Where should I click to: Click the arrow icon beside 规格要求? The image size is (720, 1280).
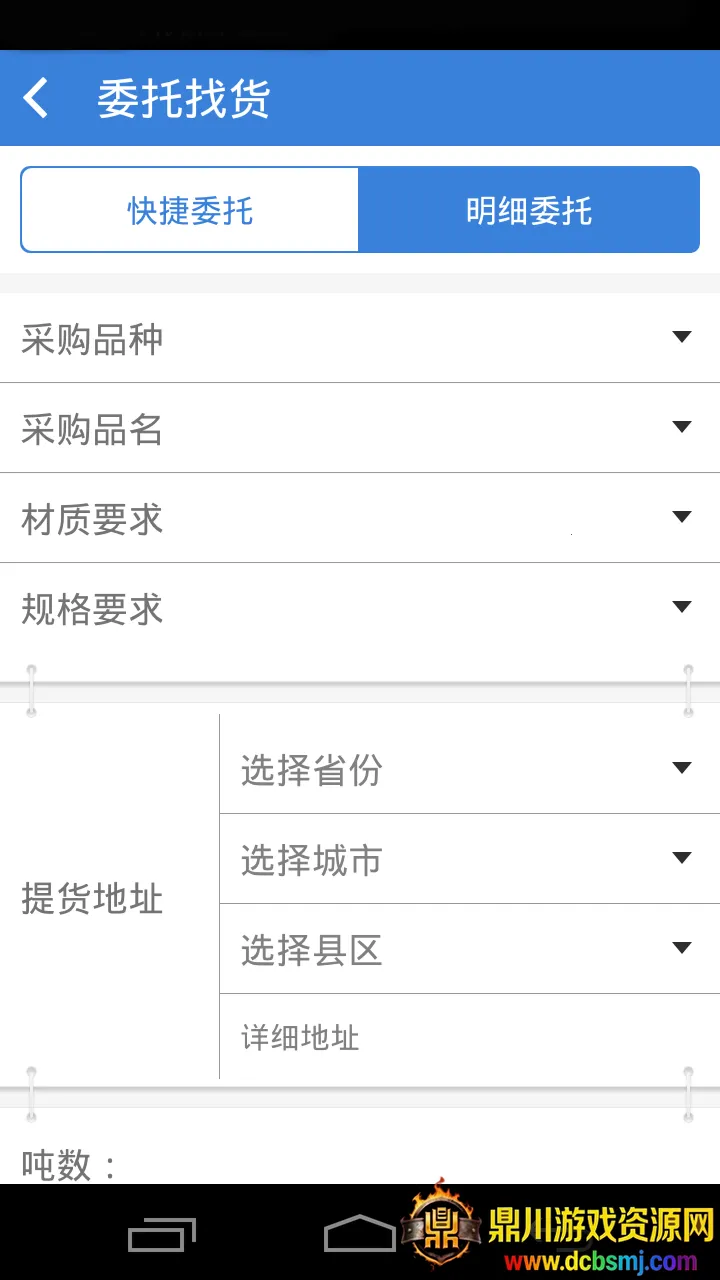(x=681, y=606)
